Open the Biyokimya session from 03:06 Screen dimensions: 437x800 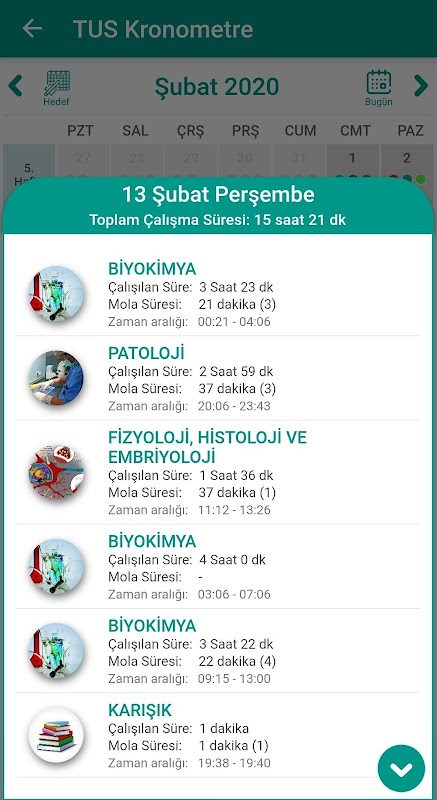(218, 567)
